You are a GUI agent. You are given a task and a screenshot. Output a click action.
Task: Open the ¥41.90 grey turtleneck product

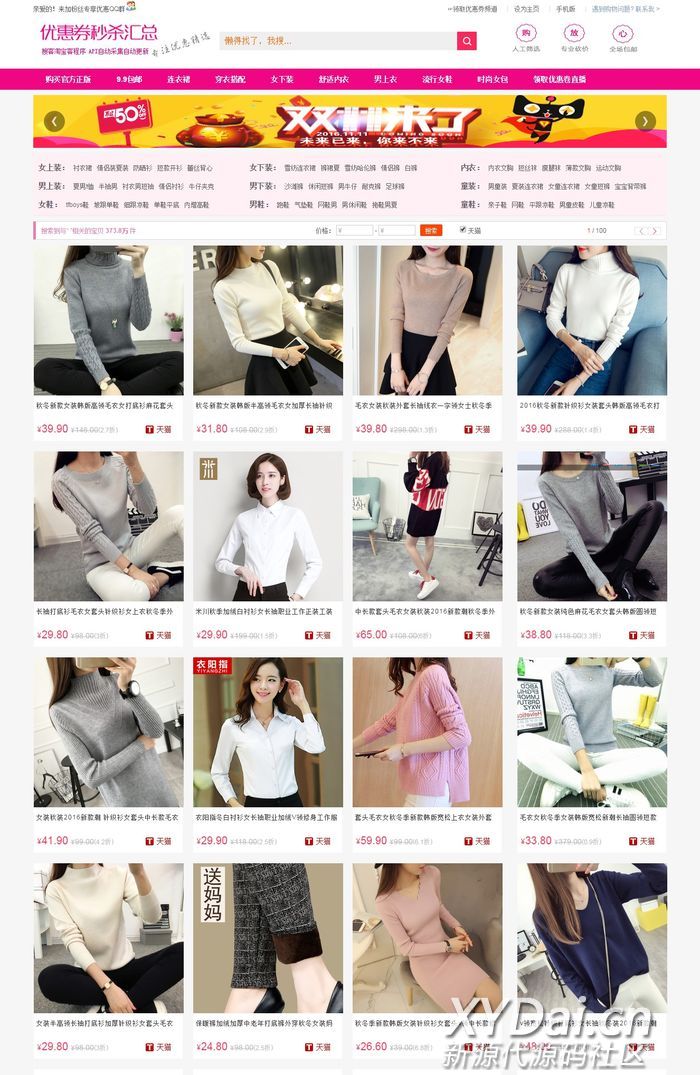[108, 731]
